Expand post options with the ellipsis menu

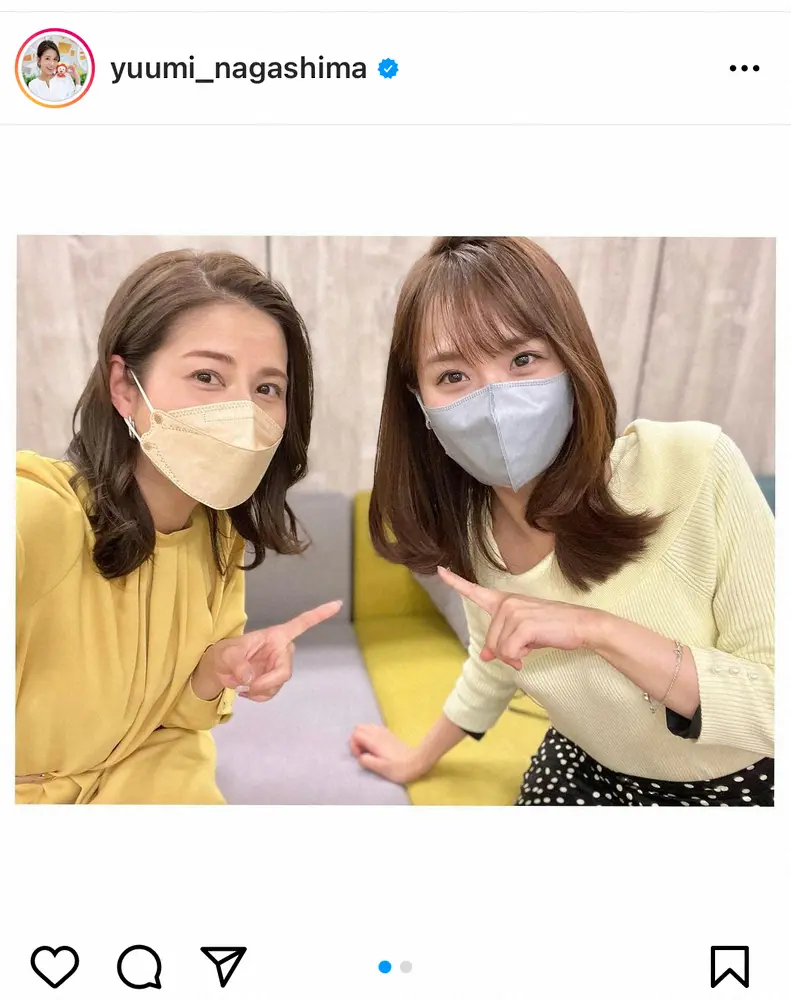pos(745,68)
